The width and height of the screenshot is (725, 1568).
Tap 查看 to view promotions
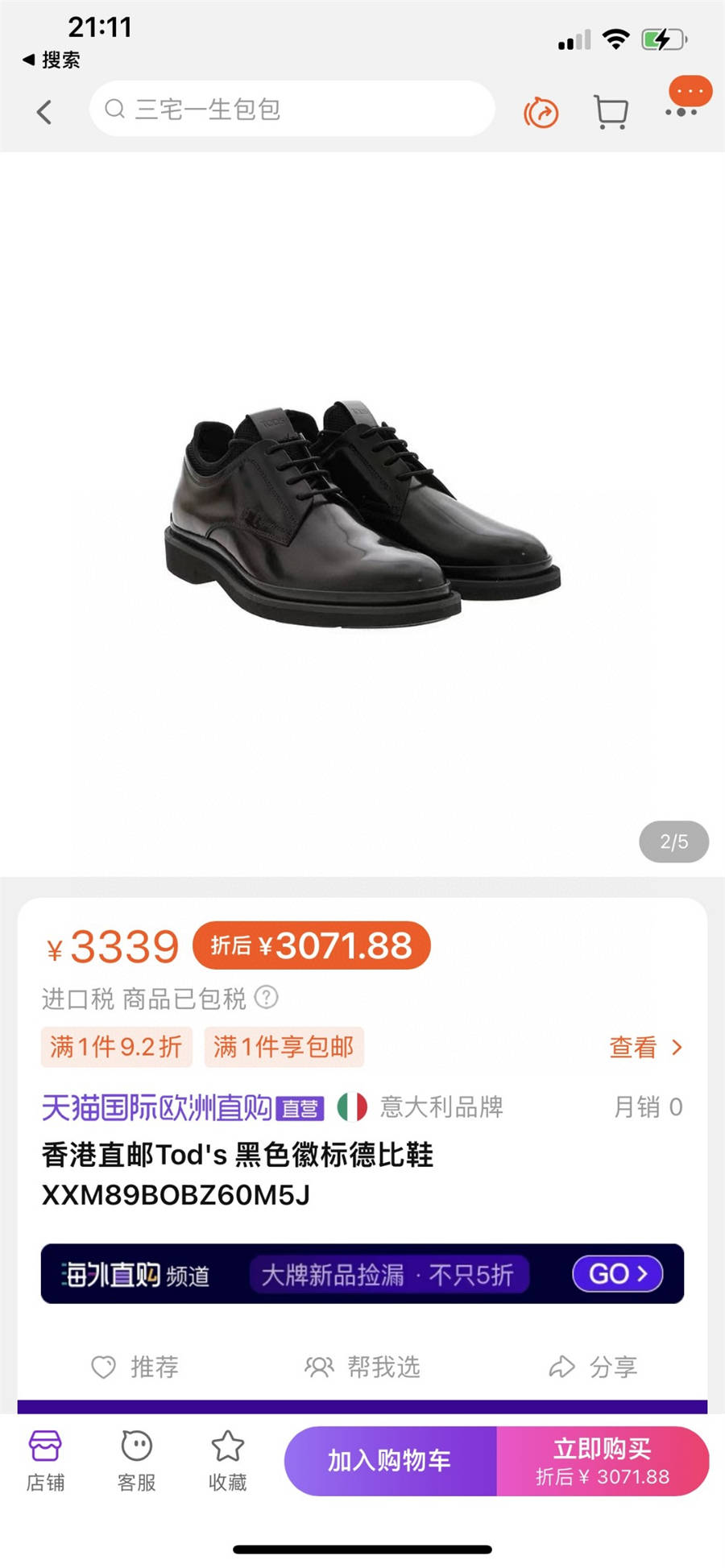pyautogui.click(x=645, y=1047)
